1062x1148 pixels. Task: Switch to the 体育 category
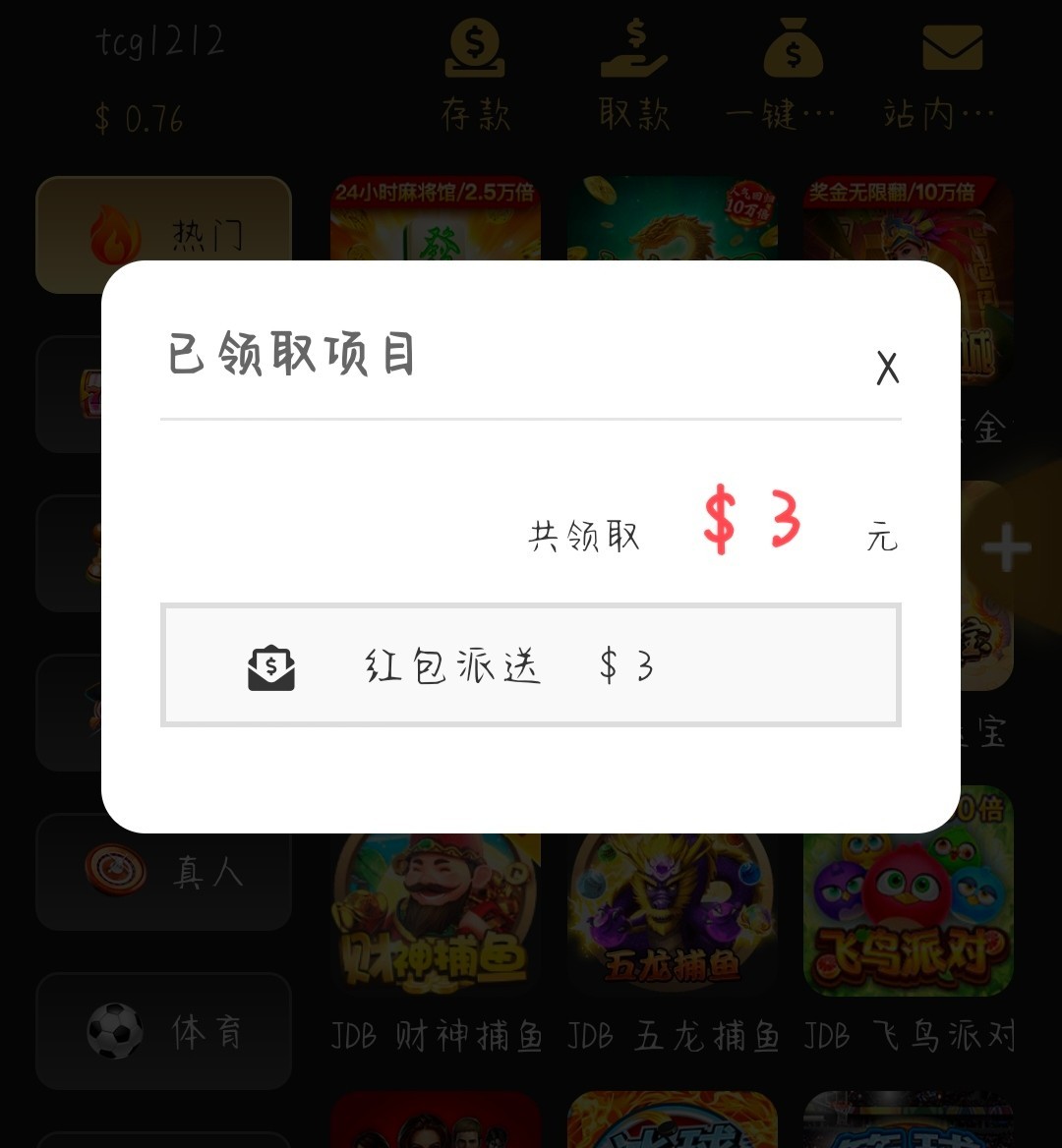click(163, 1031)
